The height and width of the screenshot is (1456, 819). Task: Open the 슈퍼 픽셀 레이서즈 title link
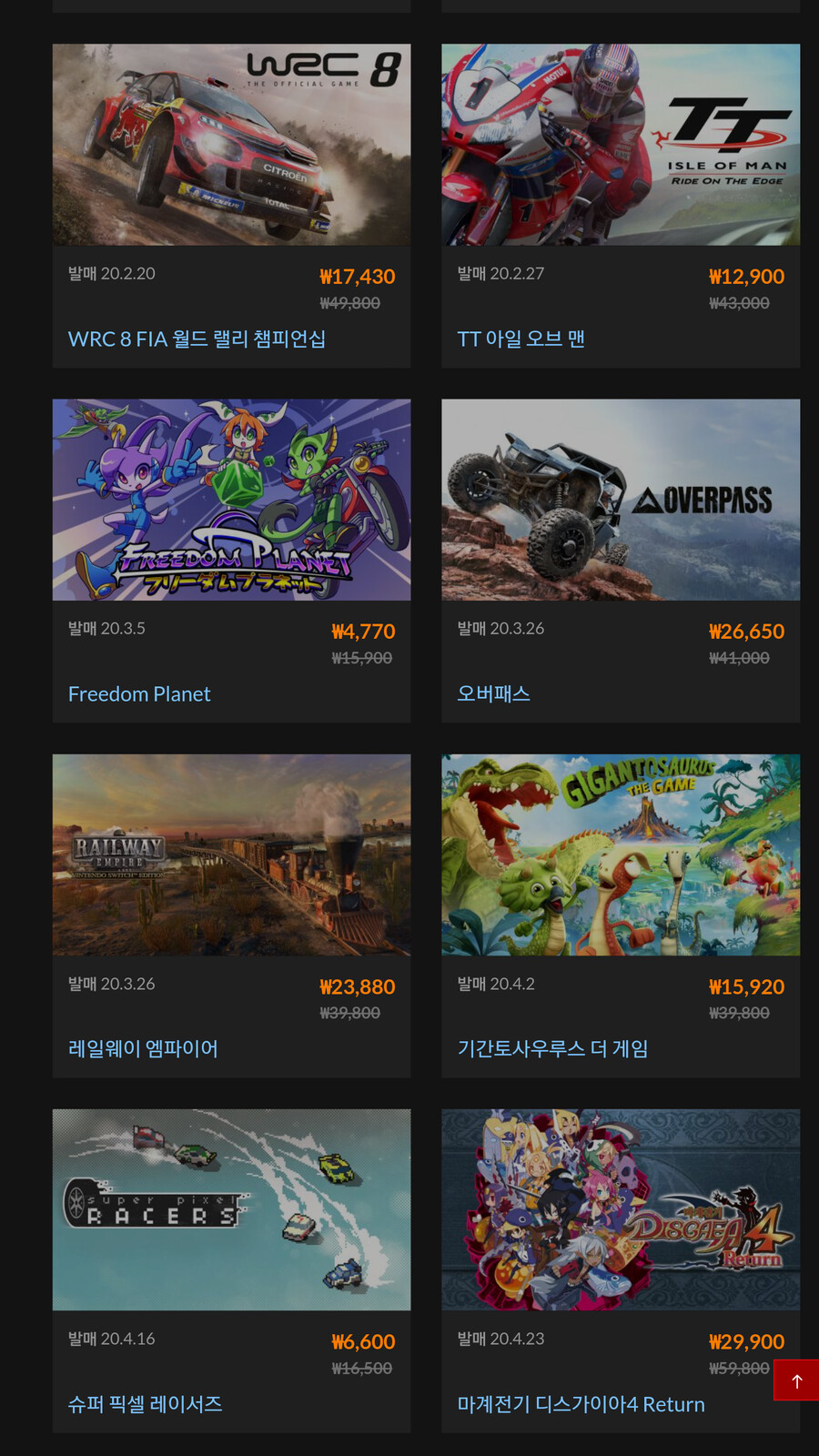[x=145, y=1403]
